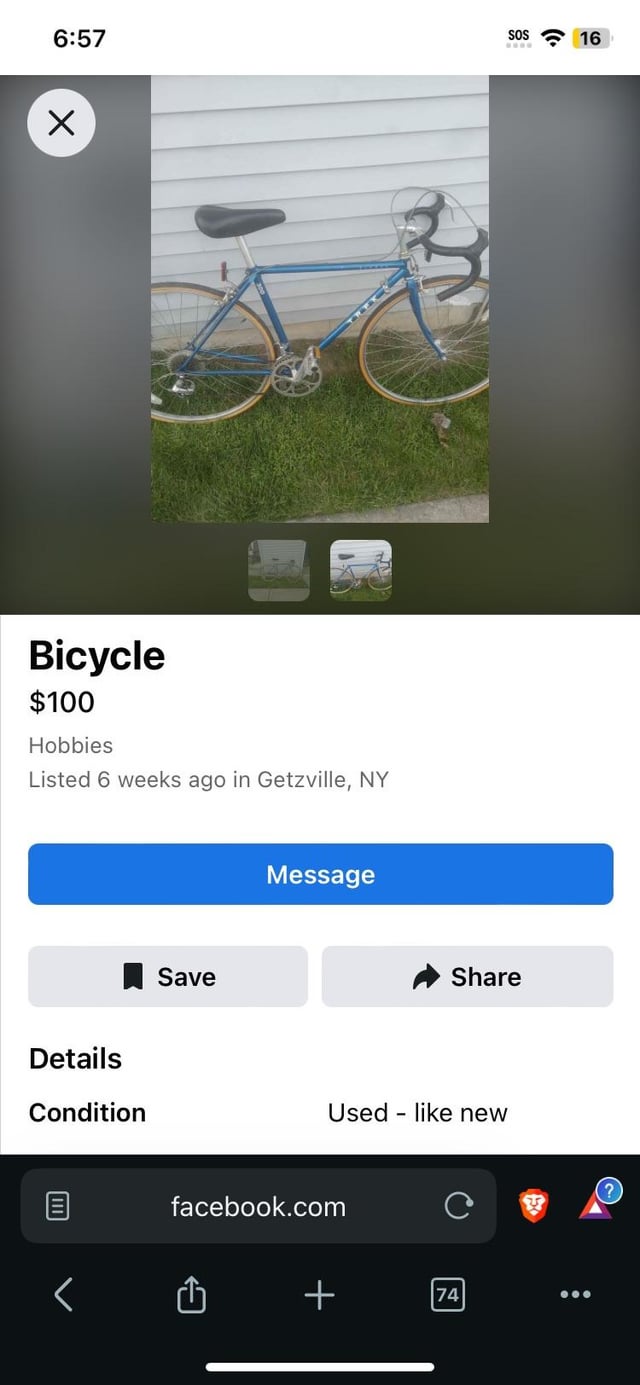Message the seller about the bicycle
The height and width of the screenshot is (1385, 640).
click(x=320, y=874)
